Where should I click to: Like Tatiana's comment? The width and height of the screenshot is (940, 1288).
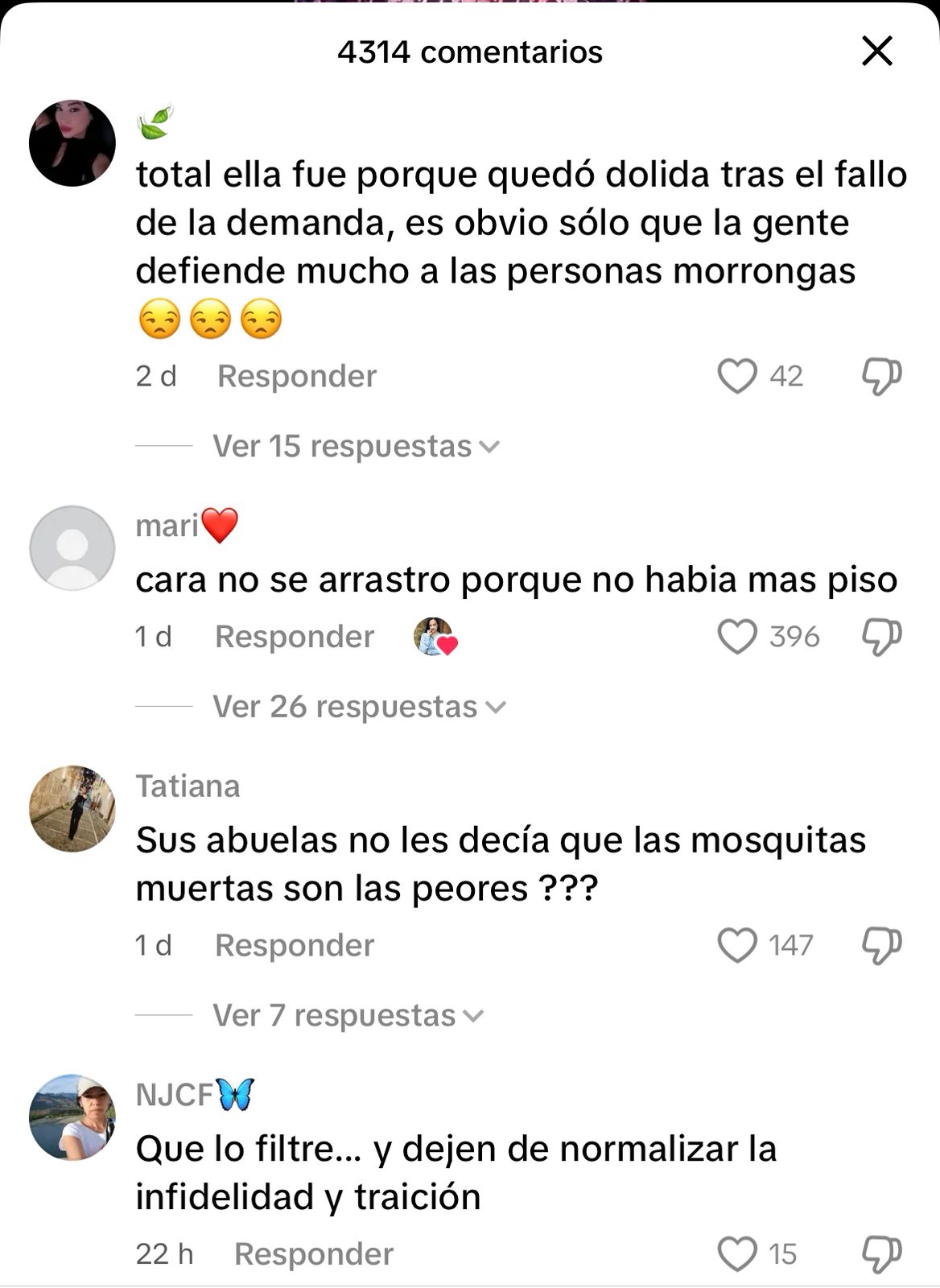click(x=737, y=945)
